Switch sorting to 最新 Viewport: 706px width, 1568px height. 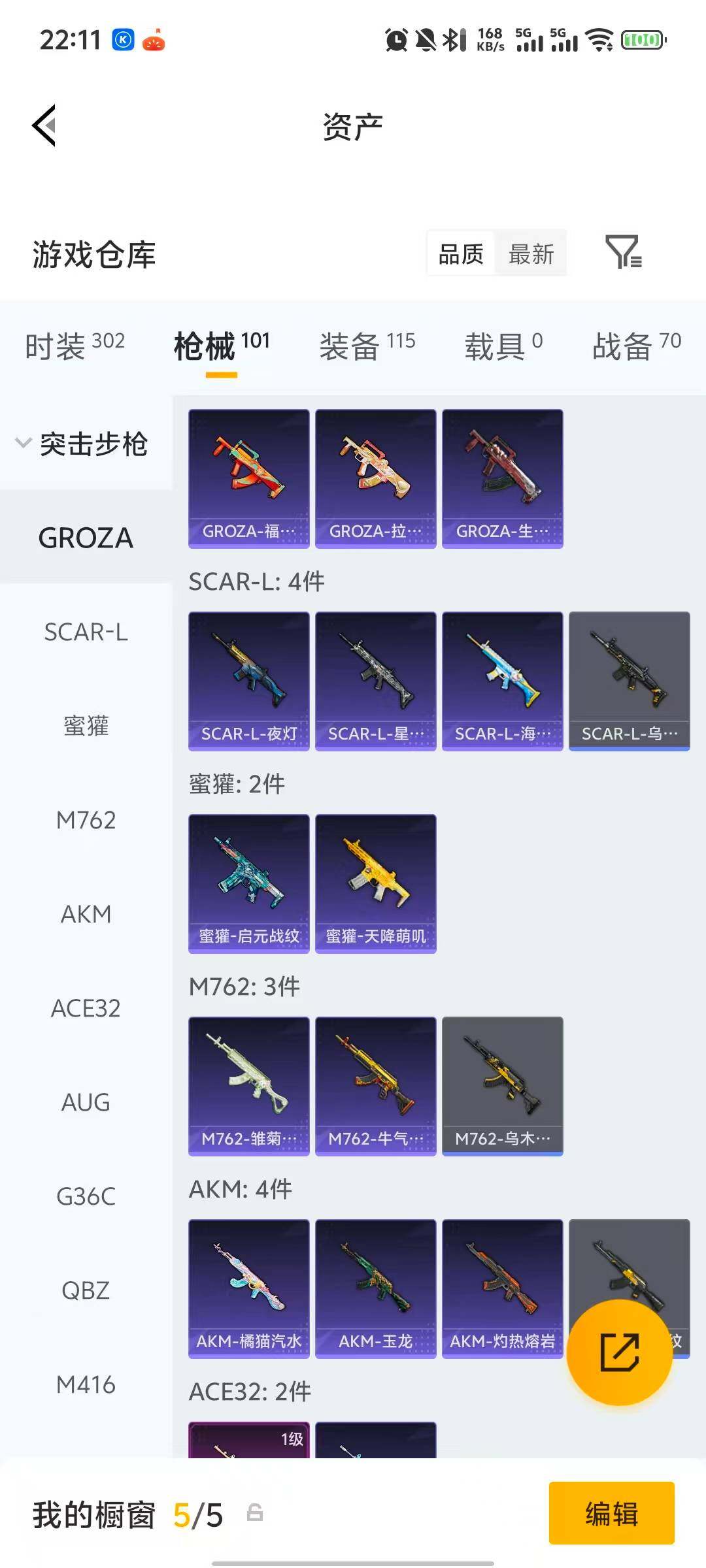tap(531, 253)
